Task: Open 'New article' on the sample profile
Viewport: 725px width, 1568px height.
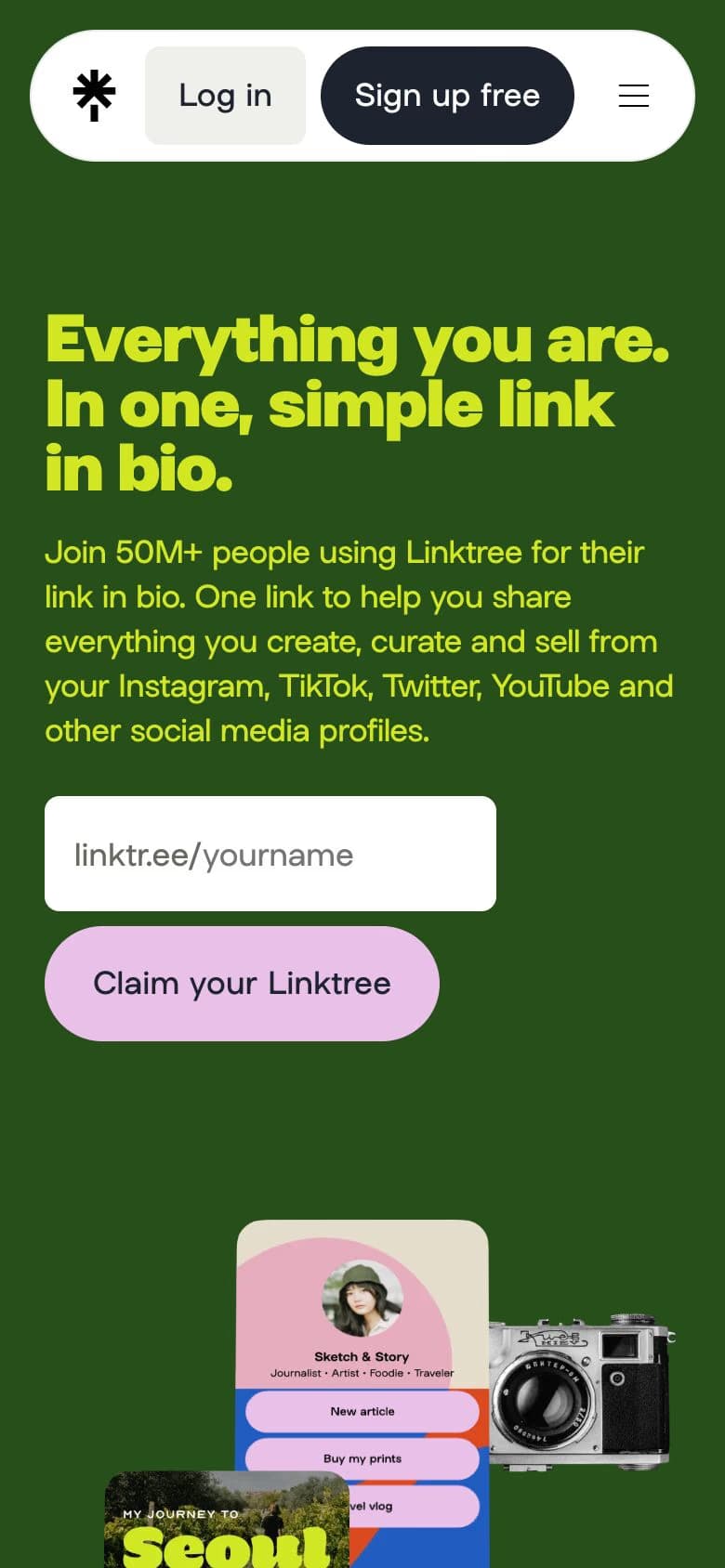Action: 362,1411
